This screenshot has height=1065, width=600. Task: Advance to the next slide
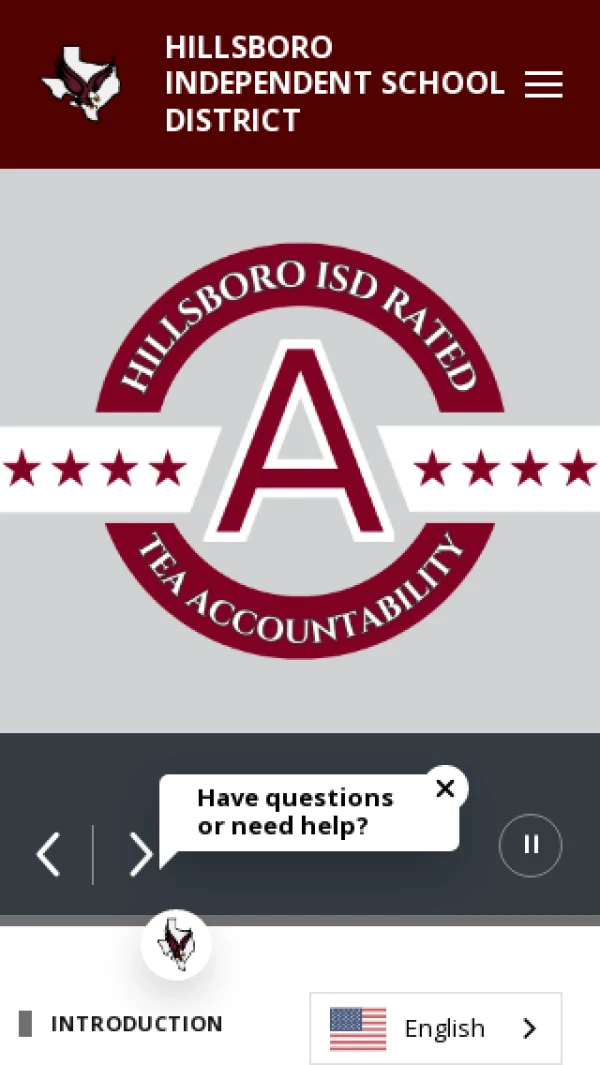(141, 854)
